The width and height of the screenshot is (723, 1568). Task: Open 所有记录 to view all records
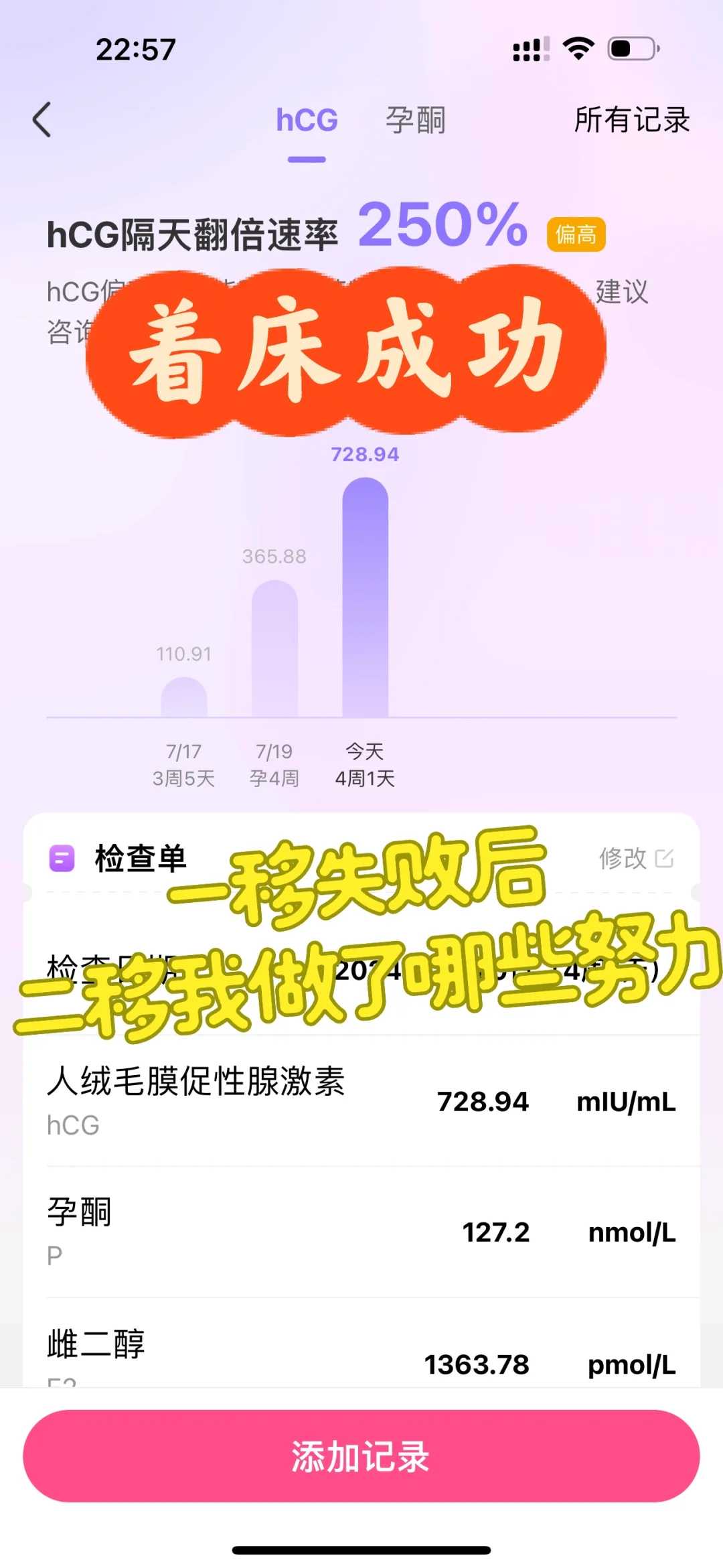pos(632,122)
